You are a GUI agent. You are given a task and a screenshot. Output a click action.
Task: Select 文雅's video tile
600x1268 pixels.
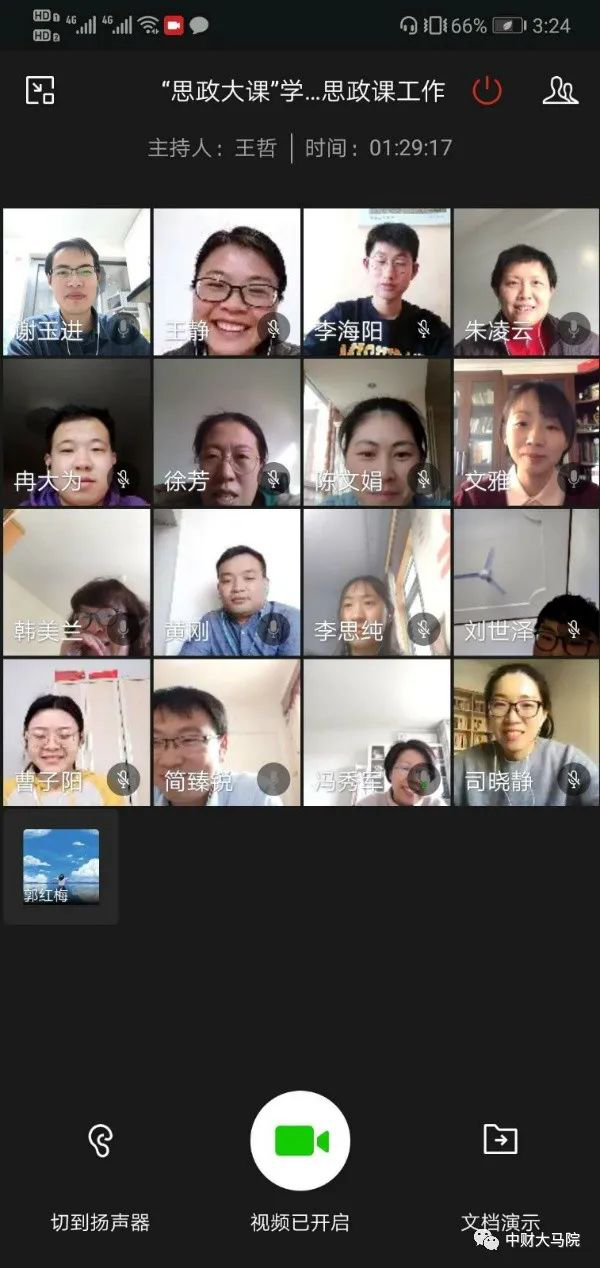pyautogui.click(x=526, y=432)
